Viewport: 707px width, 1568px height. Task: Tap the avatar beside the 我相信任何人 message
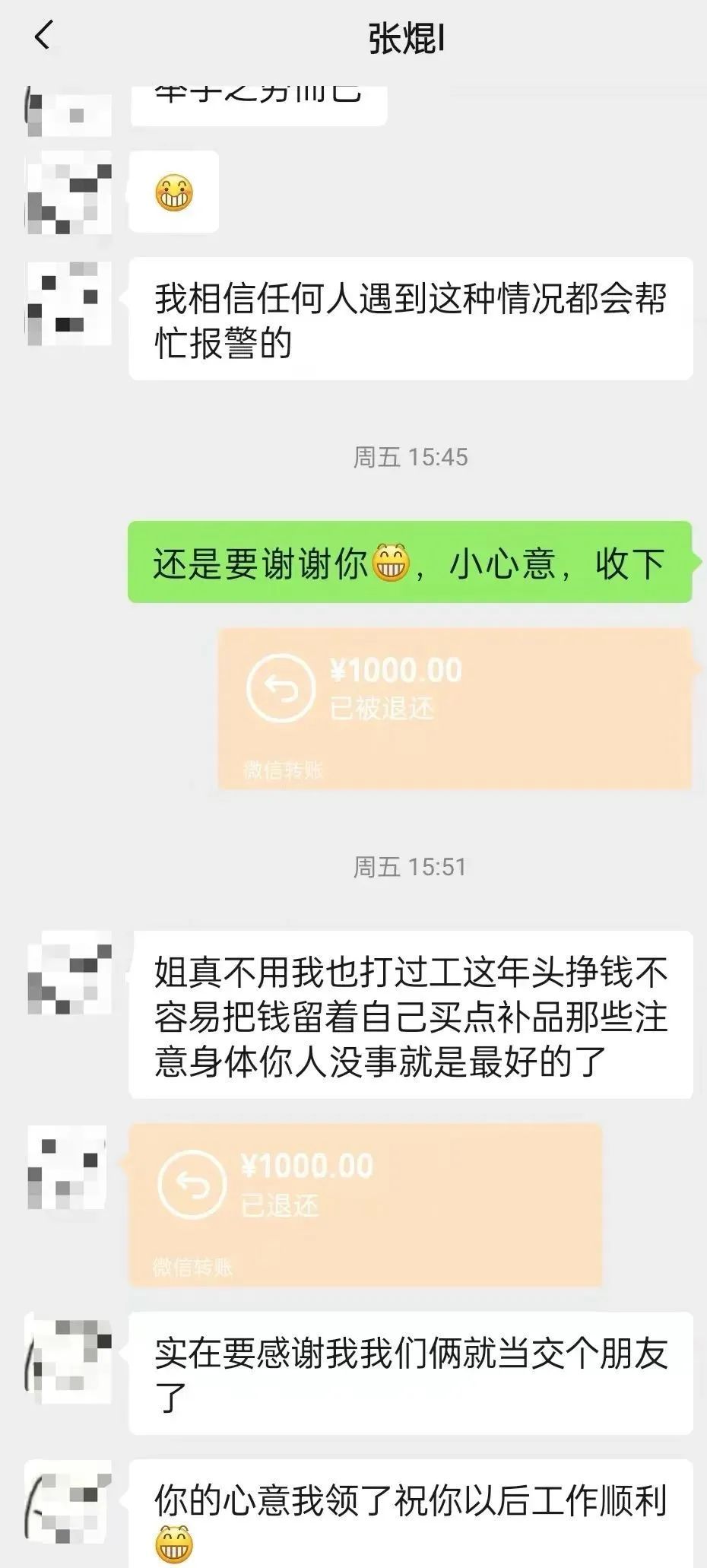tap(68, 303)
